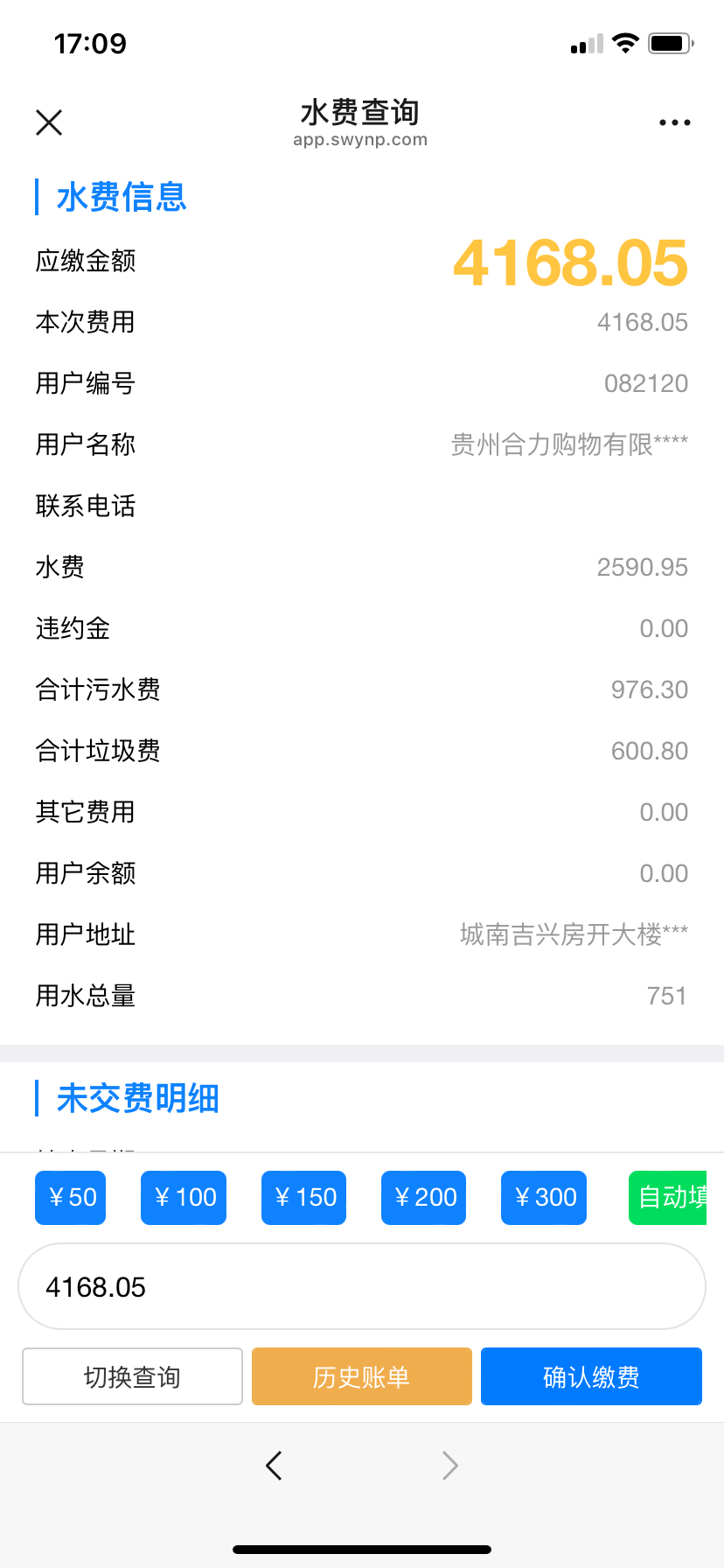
Task: Open the three-dot overflow menu
Action: point(674,122)
